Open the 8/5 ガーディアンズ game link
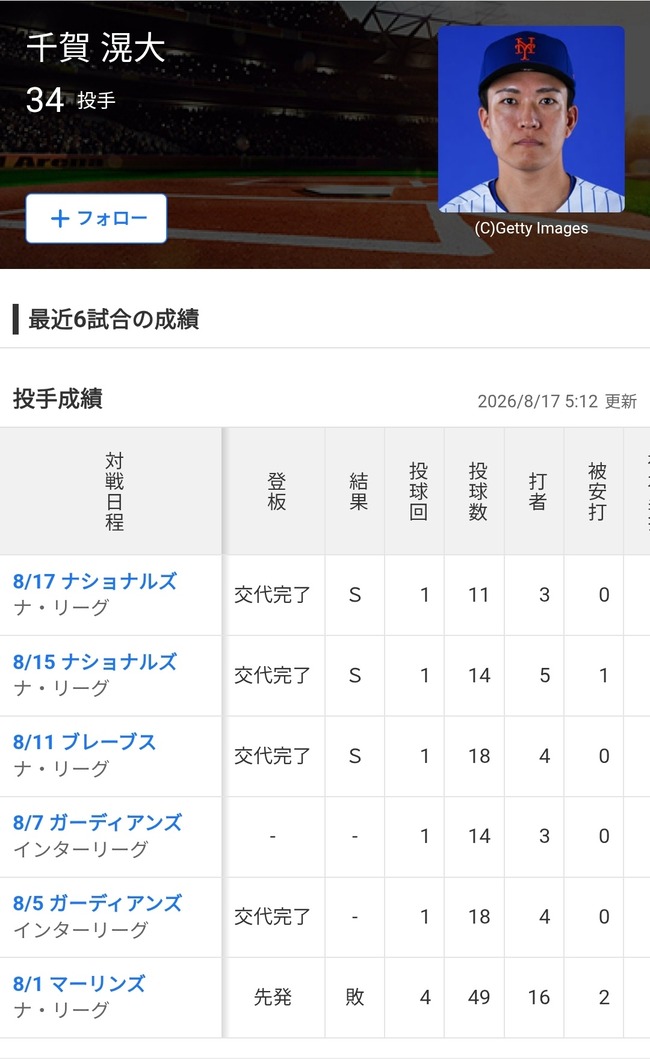 click(x=97, y=902)
